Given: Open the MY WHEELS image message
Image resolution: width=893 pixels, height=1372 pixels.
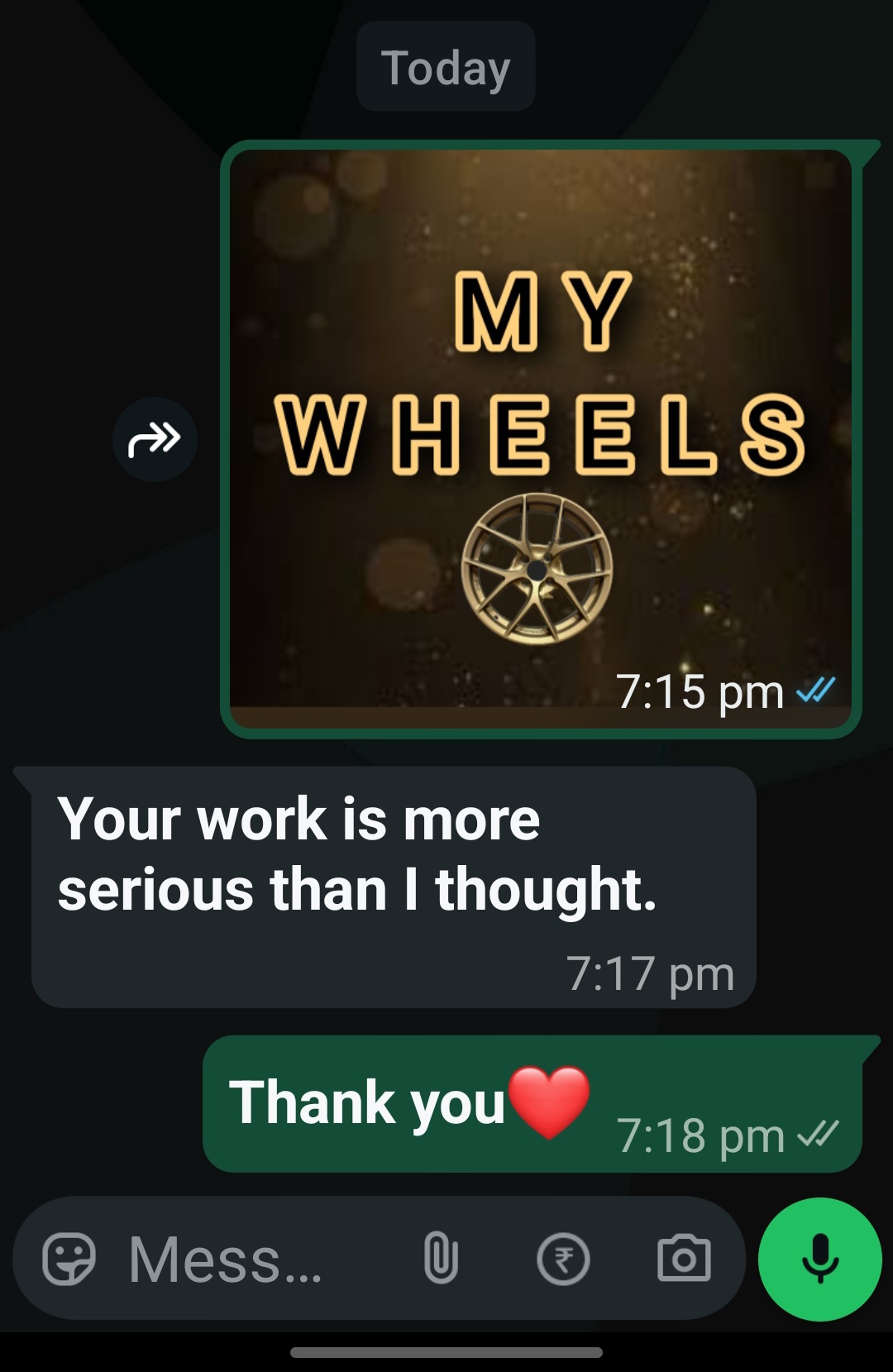Looking at the screenshot, I should click(x=541, y=438).
